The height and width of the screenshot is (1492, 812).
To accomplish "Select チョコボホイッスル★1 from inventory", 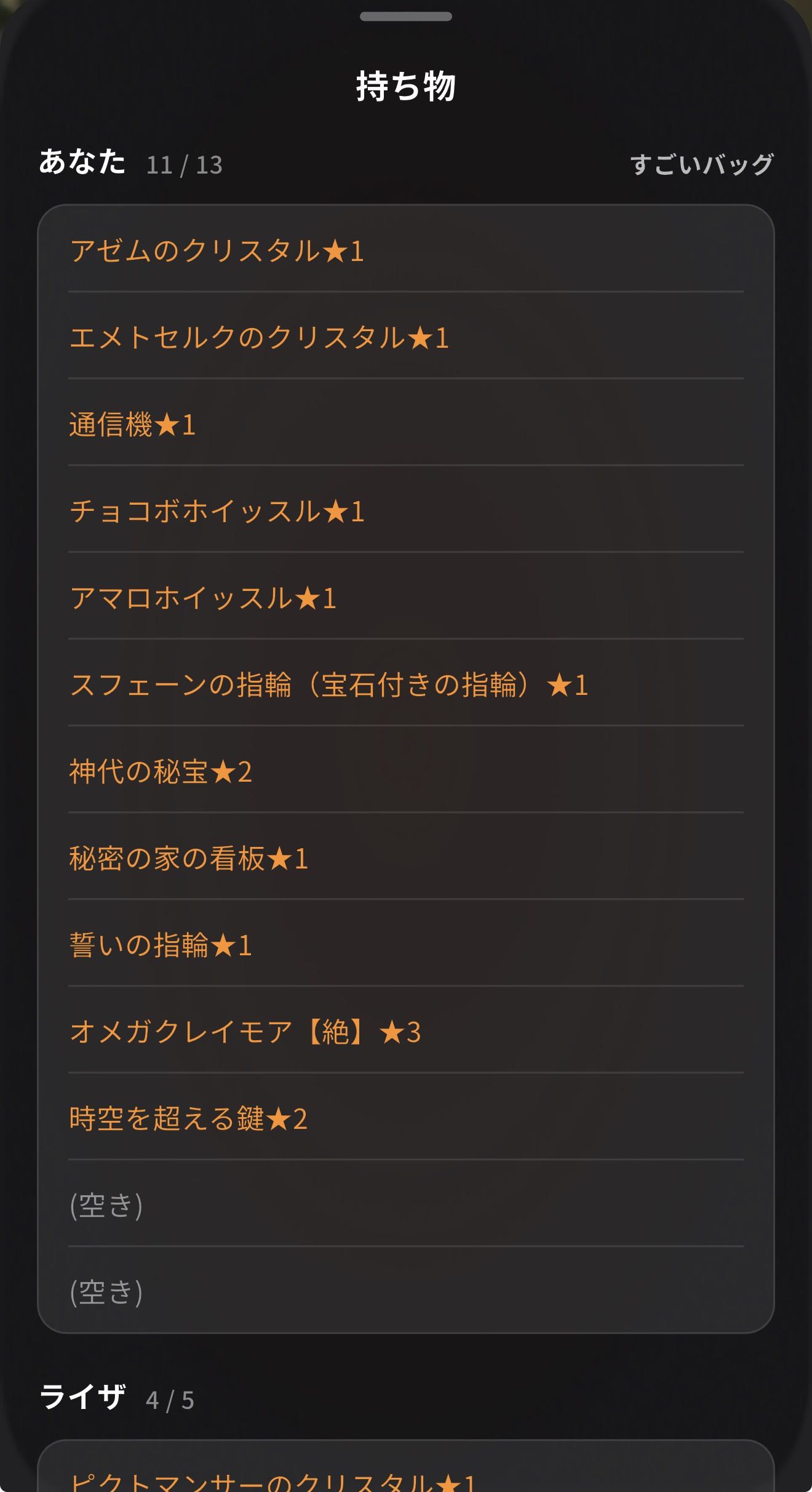I will [x=405, y=510].
